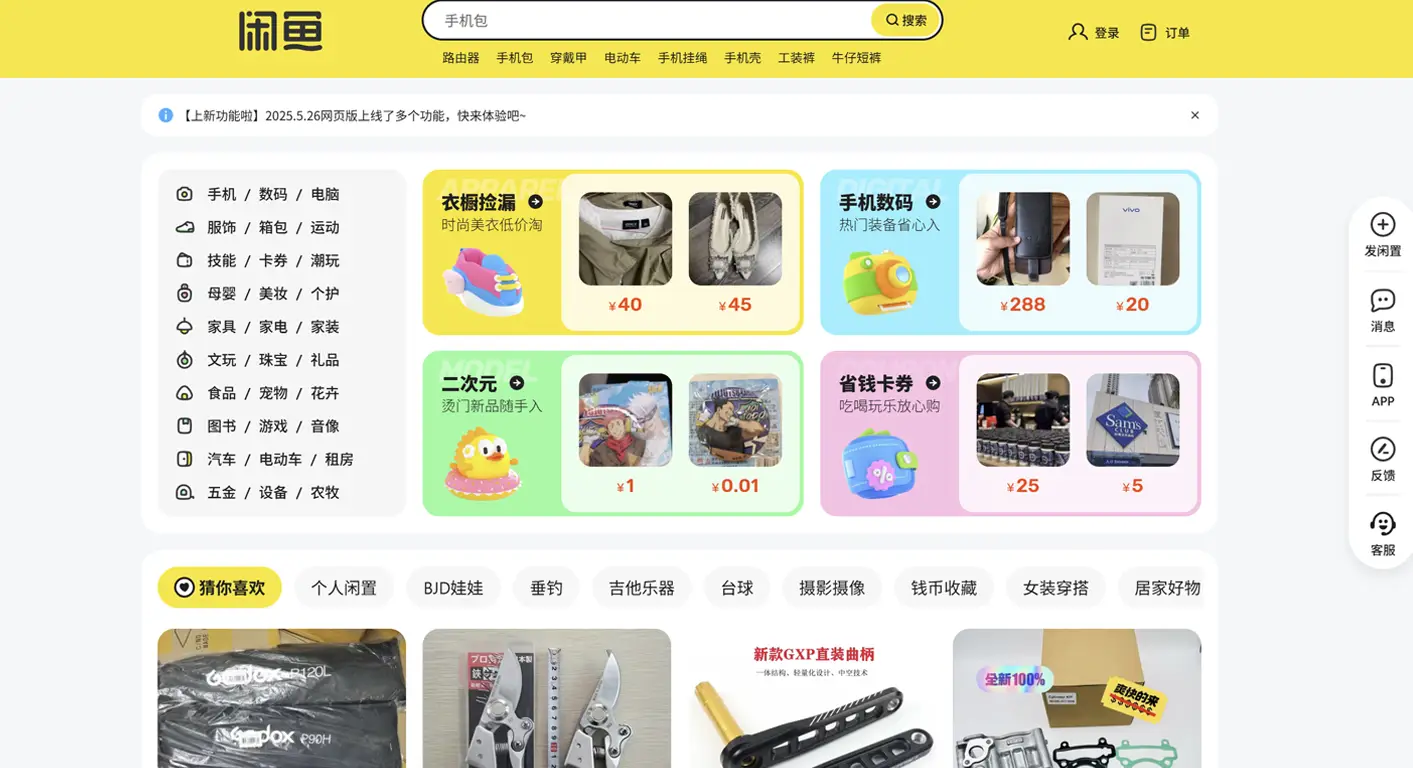Open 消息 messages in the side toolbar
This screenshot has width=1413, height=768.
(x=1382, y=310)
